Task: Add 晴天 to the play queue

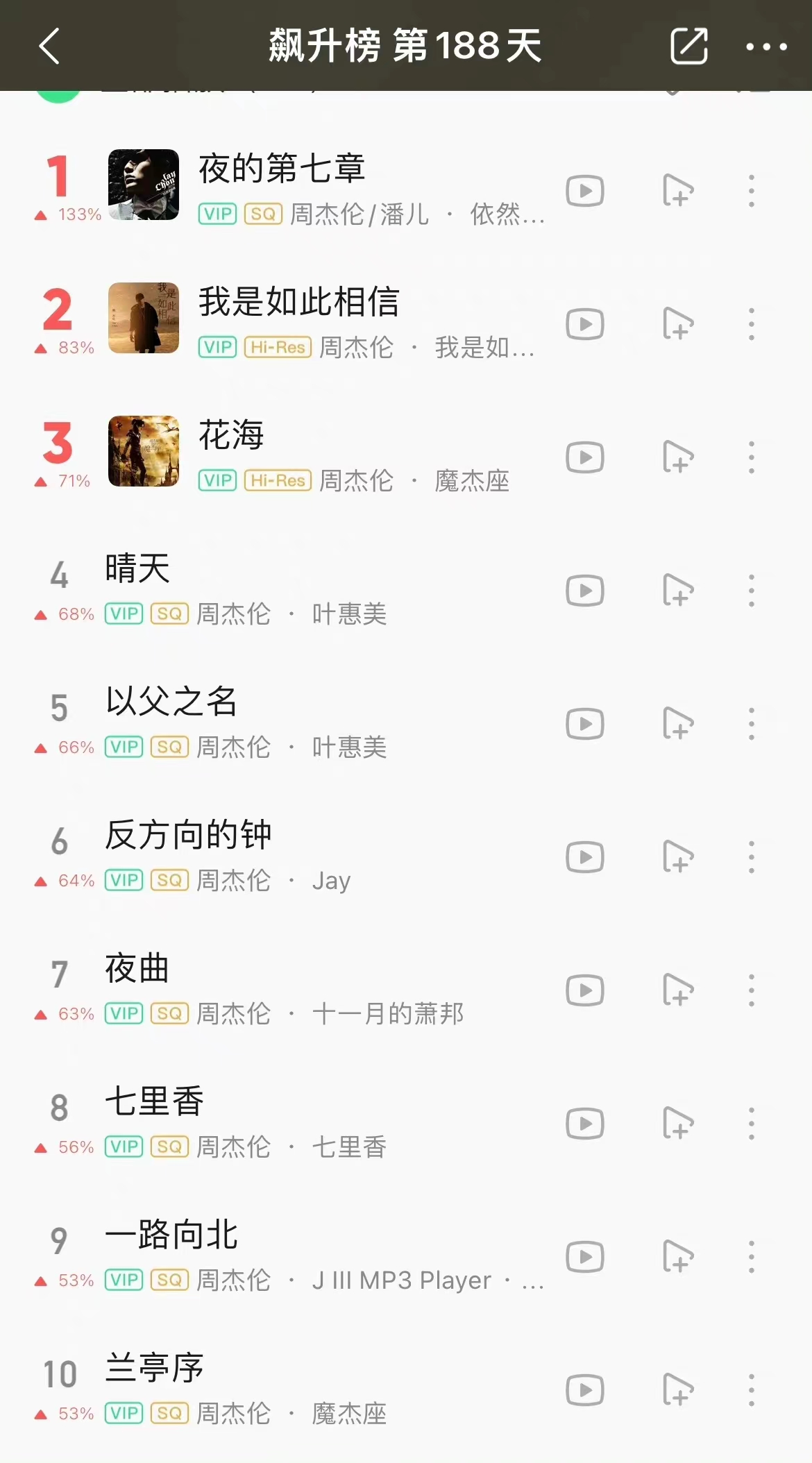Action: tap(679, 590)
